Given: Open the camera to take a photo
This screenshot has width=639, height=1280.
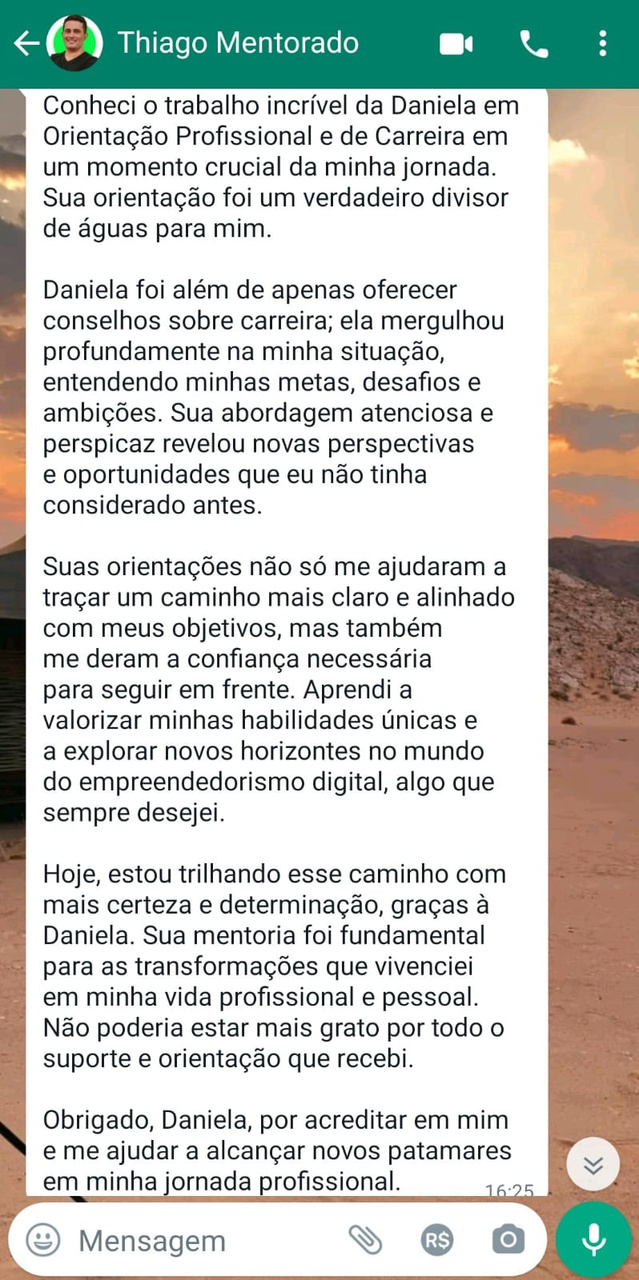Looking at the screenshot, I should click(508, 1241).
